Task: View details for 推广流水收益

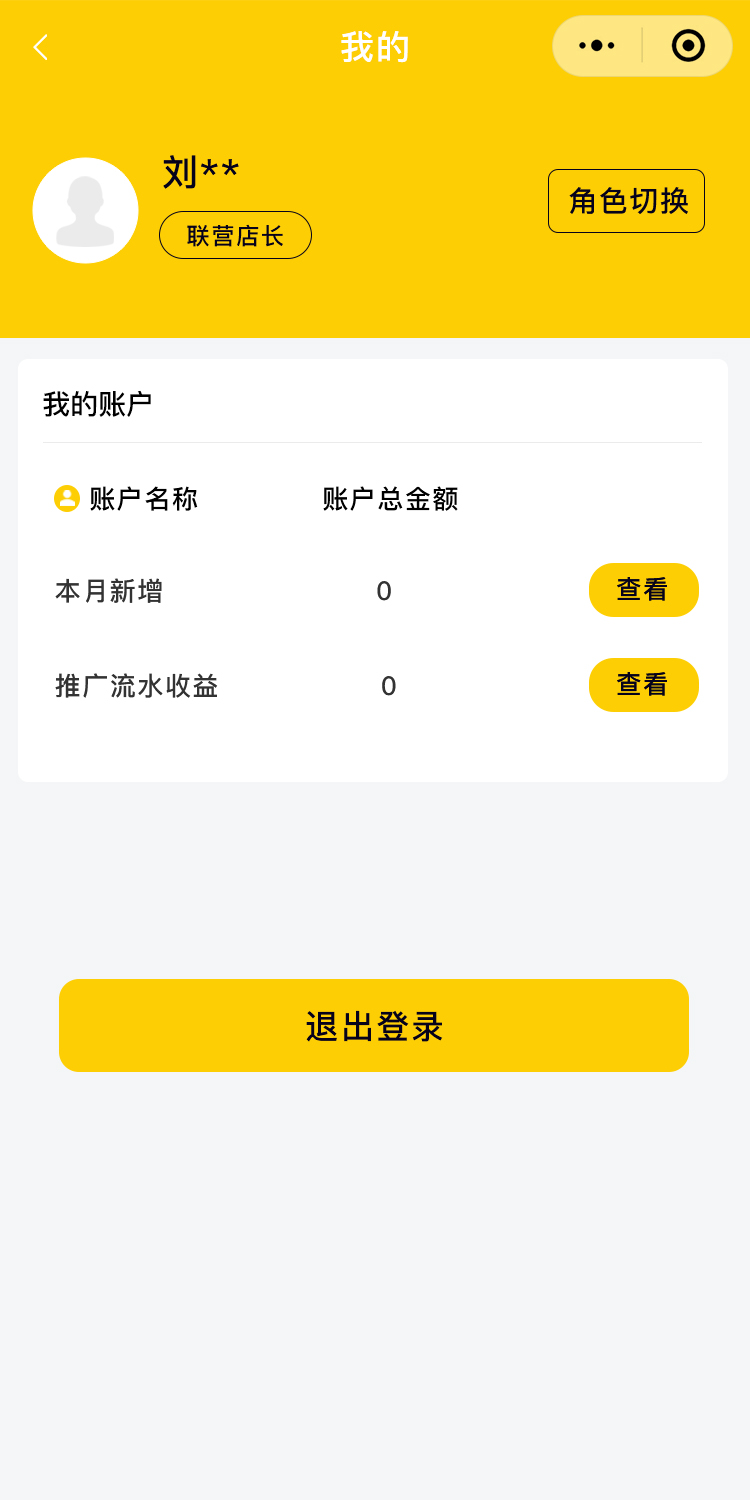Action: [643, 685]
